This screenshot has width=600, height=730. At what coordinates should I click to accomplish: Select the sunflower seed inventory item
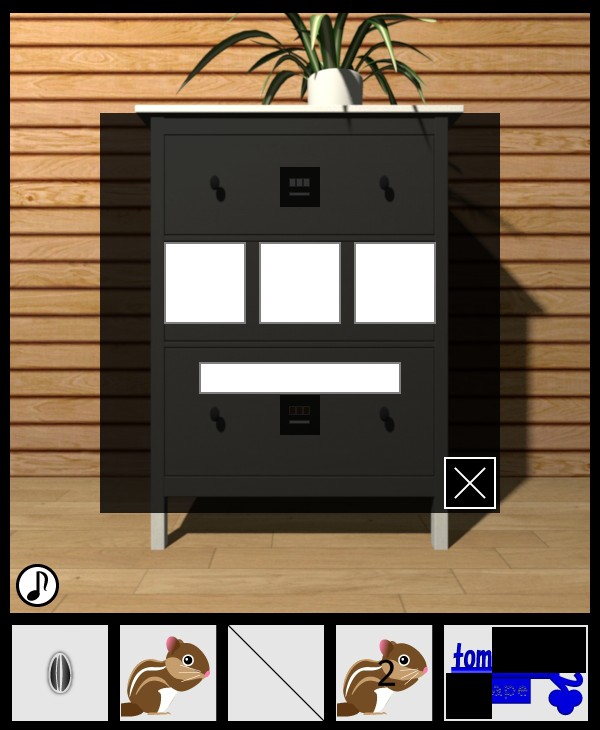click(x=60, y=673)
